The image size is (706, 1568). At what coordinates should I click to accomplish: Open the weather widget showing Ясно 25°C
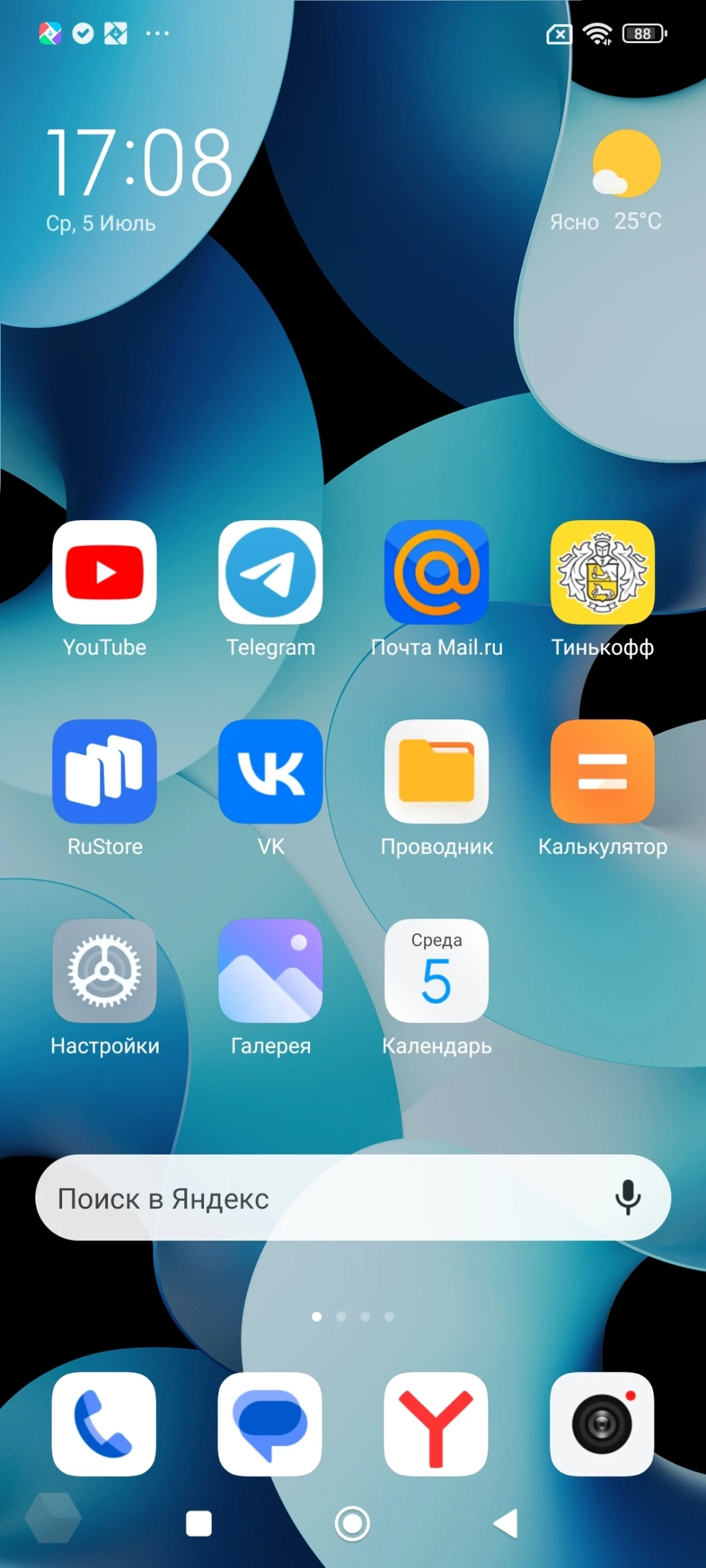[609, 183]
